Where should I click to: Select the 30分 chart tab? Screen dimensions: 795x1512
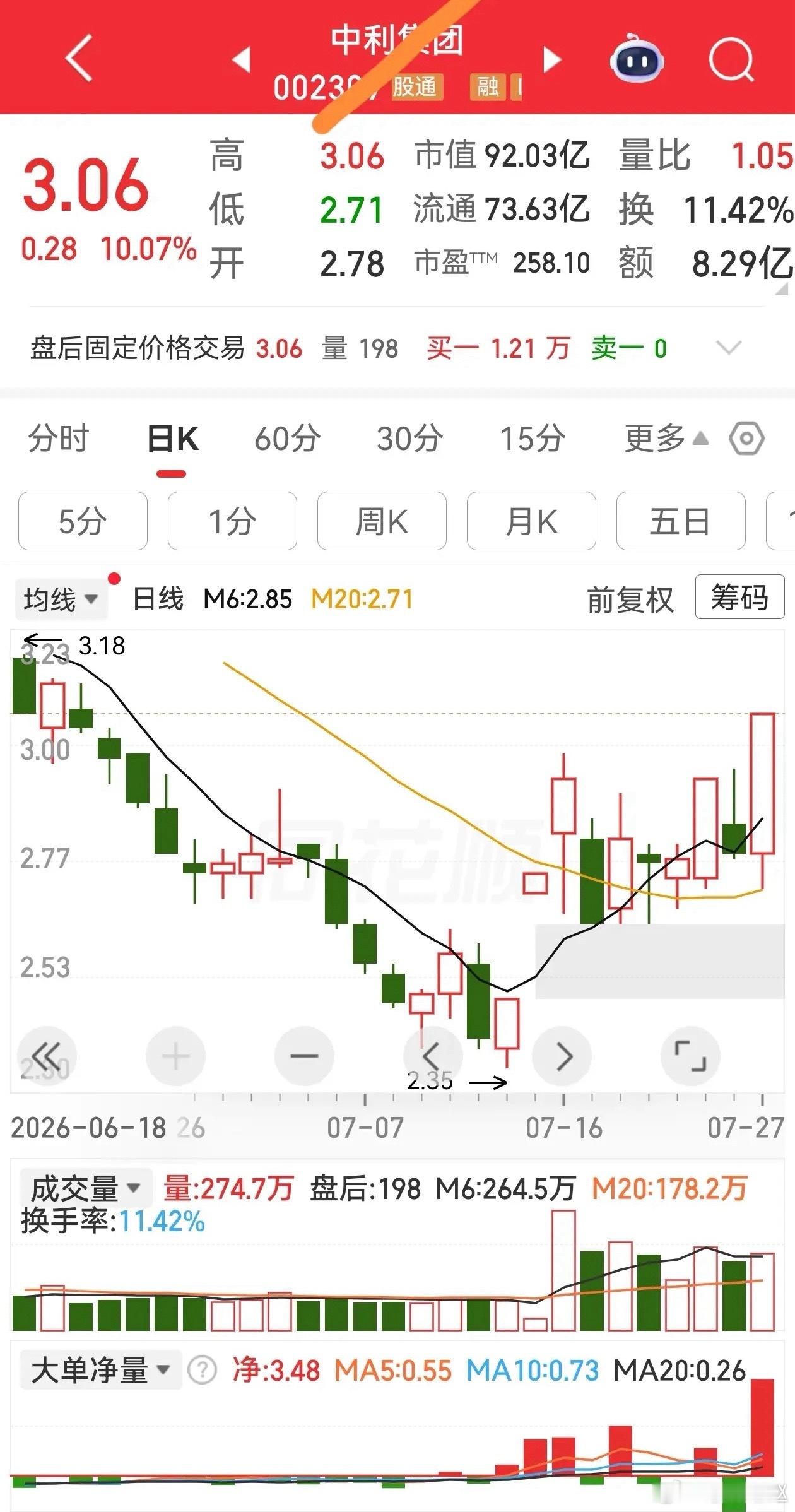pos(409,438)
